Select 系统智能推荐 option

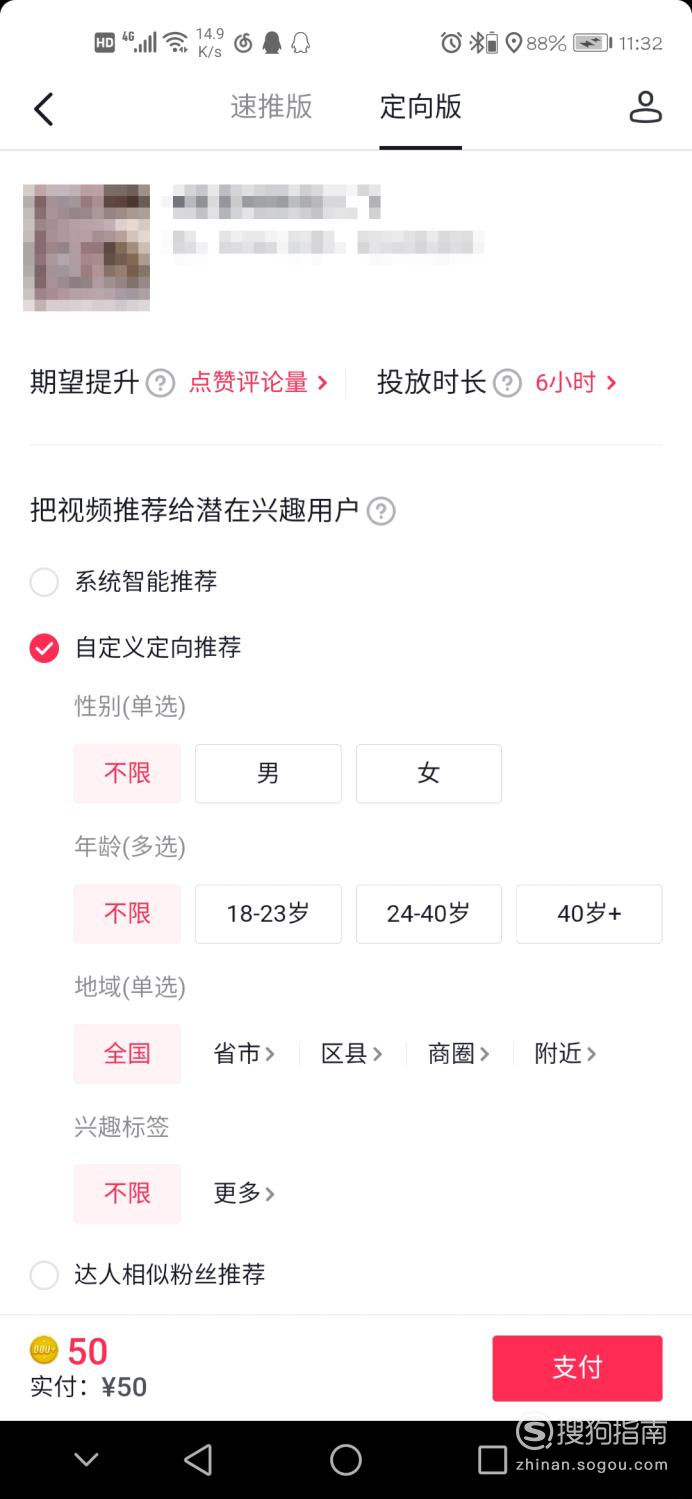point(44,582)
